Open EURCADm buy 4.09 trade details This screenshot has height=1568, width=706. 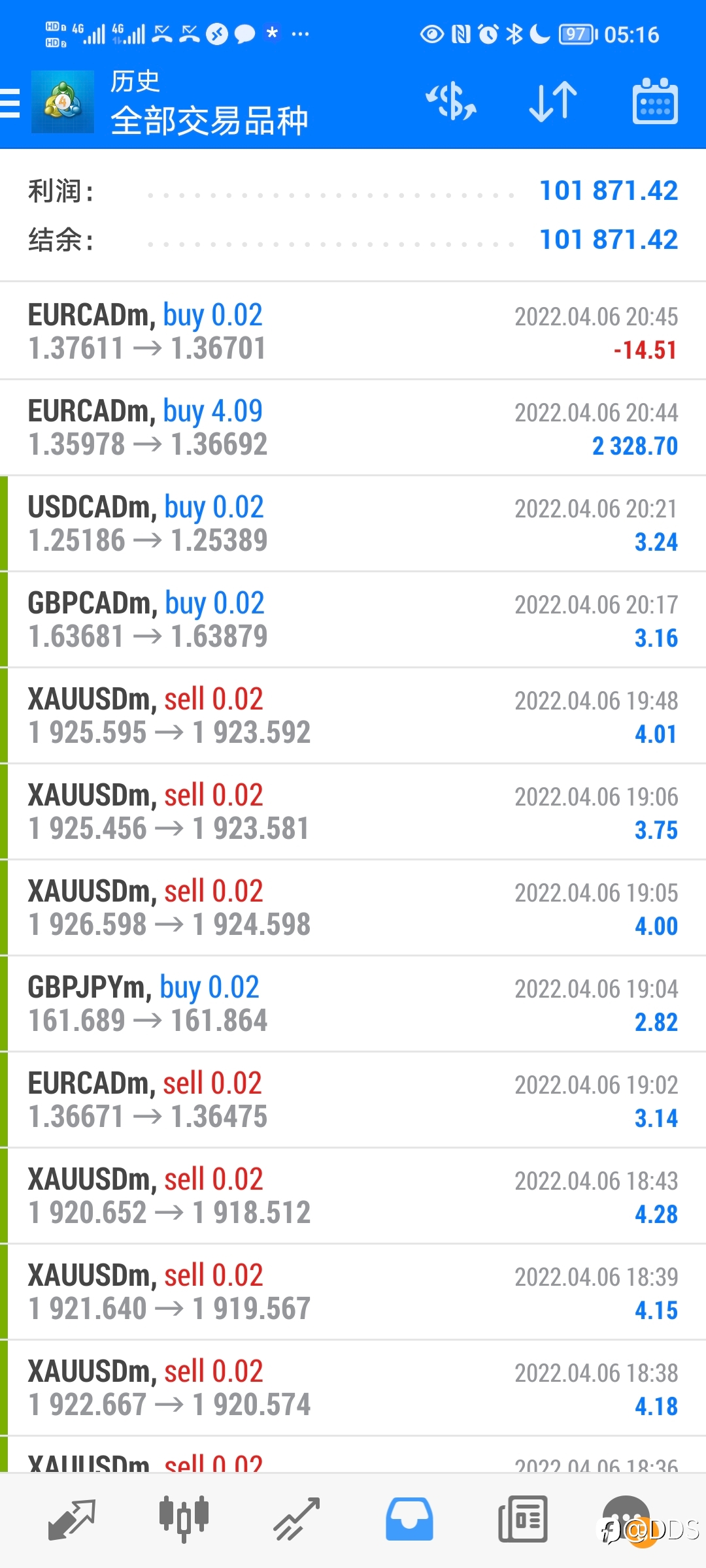(353, 428)
